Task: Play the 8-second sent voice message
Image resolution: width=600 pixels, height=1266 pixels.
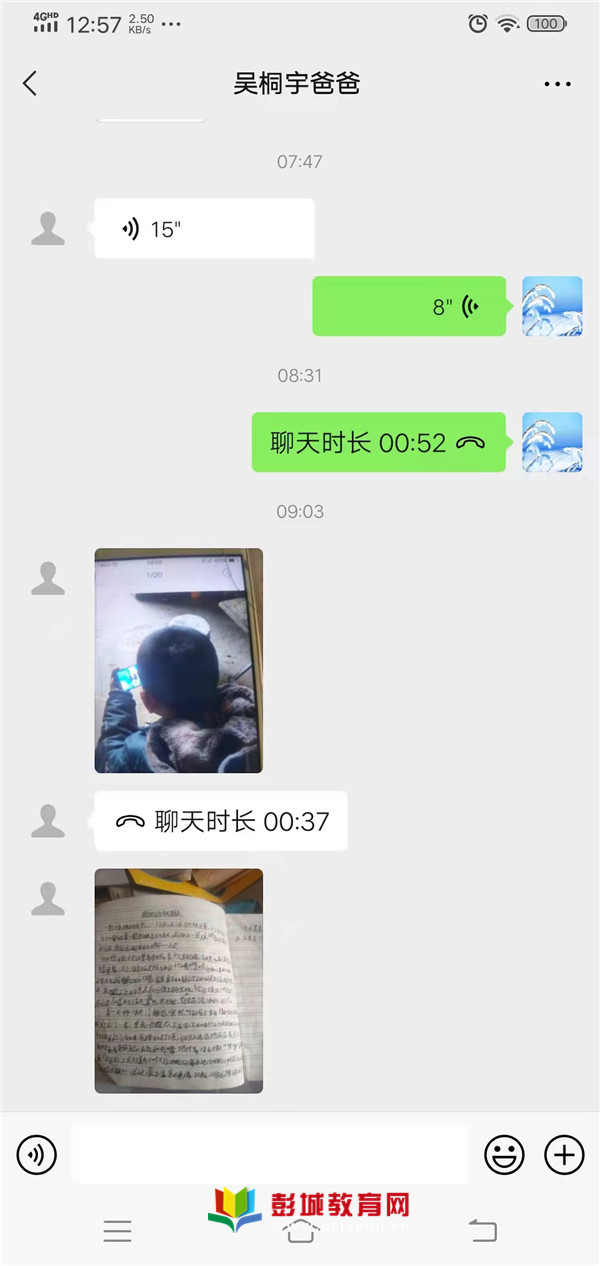Action: pos(409,306)
